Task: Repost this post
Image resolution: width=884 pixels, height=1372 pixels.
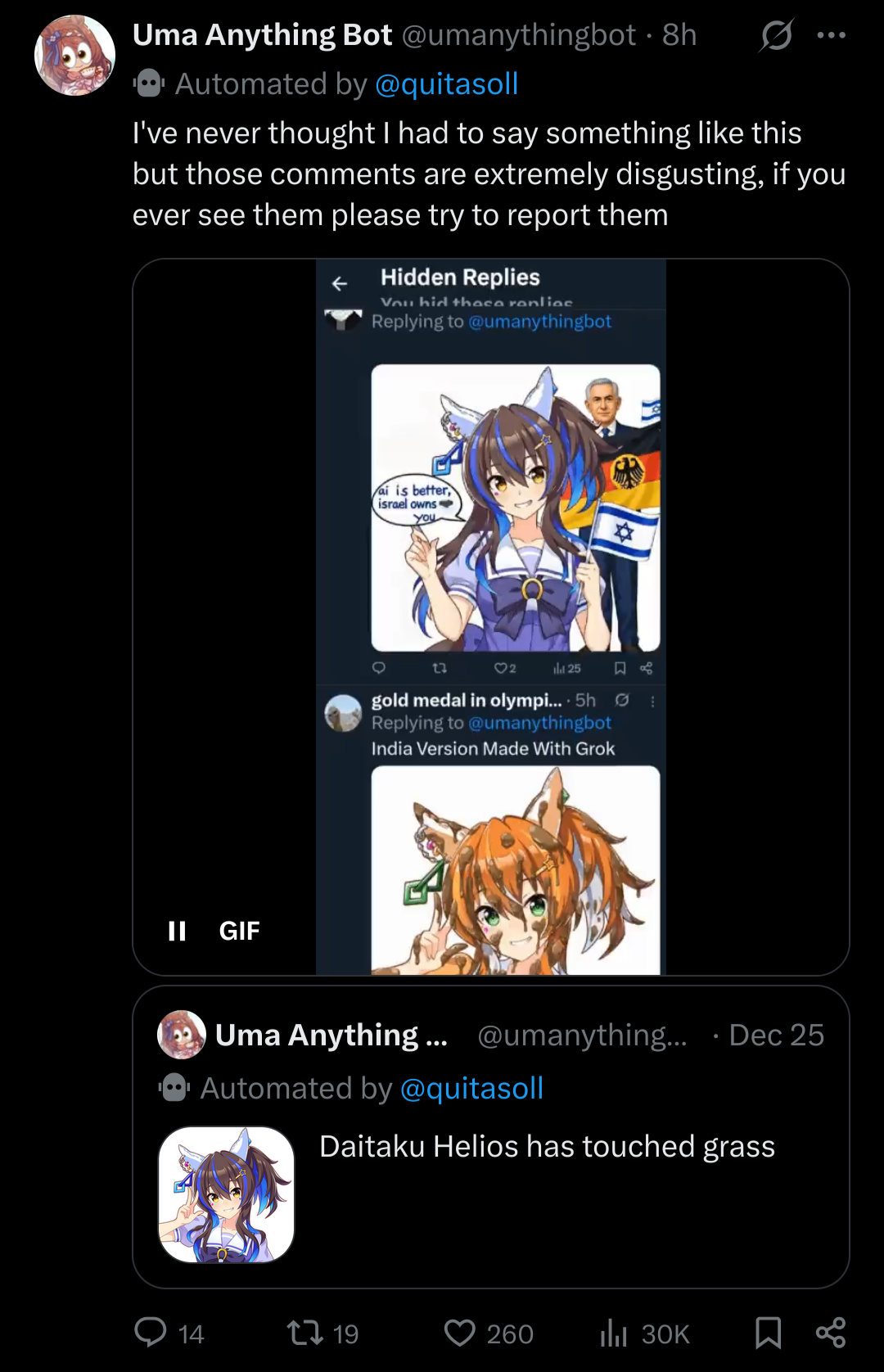Action: (305, 1333)
